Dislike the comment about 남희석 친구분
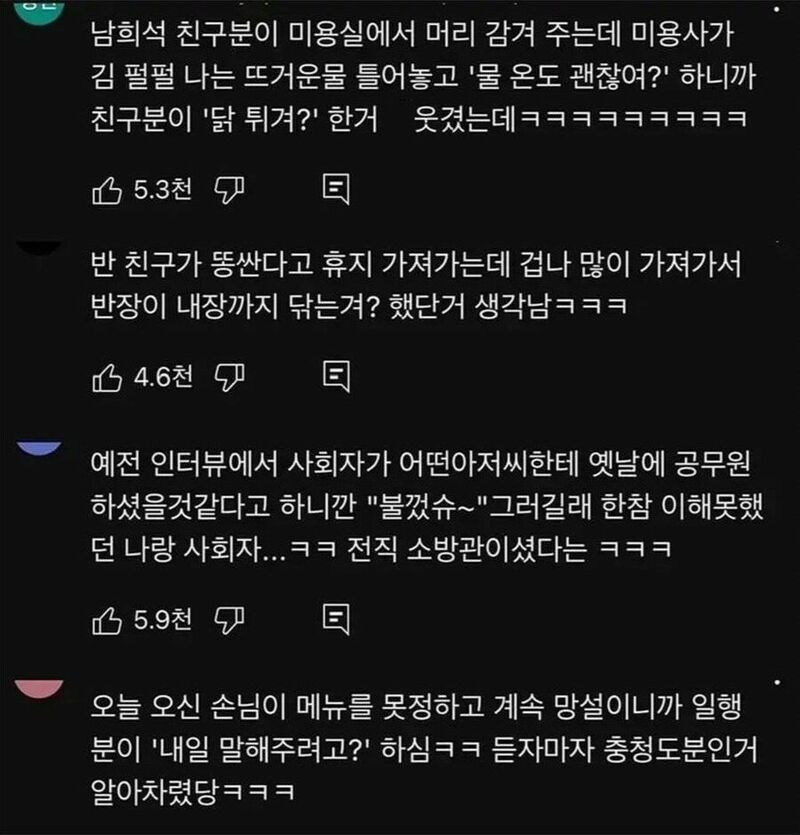 tap(229, 190)
